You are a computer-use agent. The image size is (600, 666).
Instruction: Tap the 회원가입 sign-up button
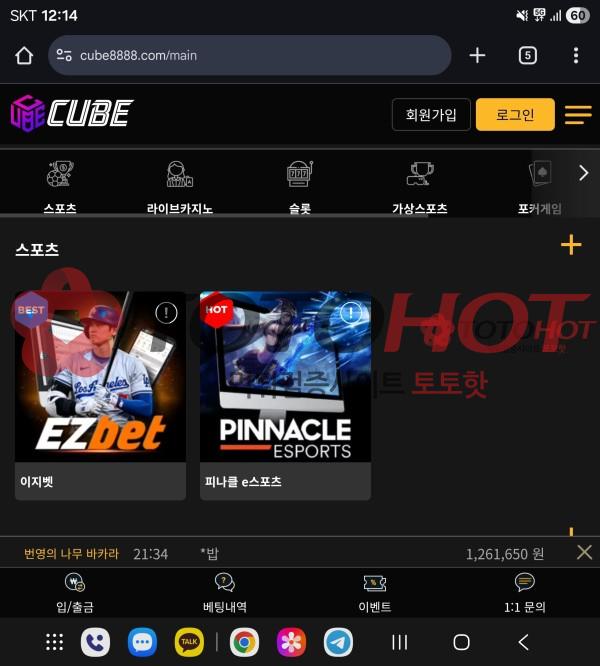431,115
